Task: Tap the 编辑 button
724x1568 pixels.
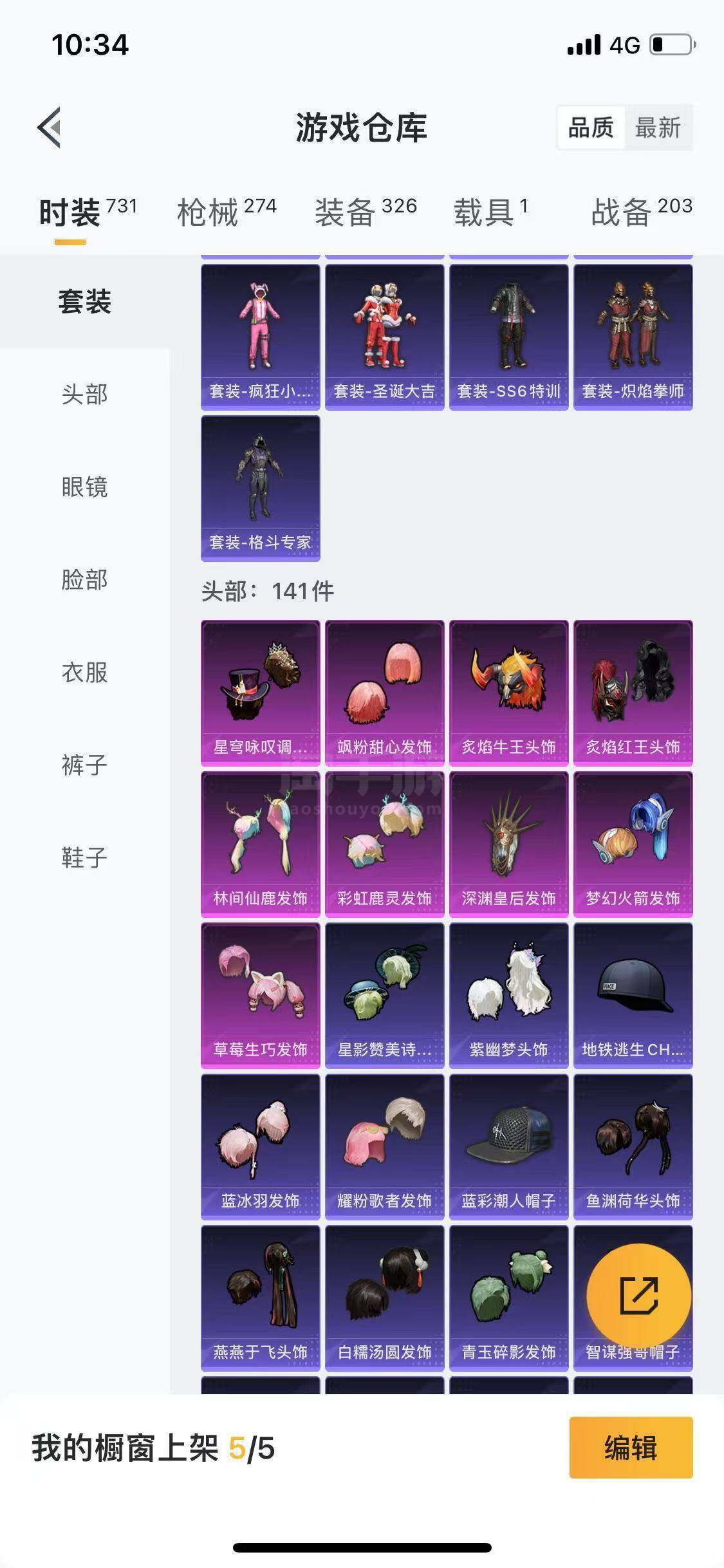Action: pos(631,1448)
